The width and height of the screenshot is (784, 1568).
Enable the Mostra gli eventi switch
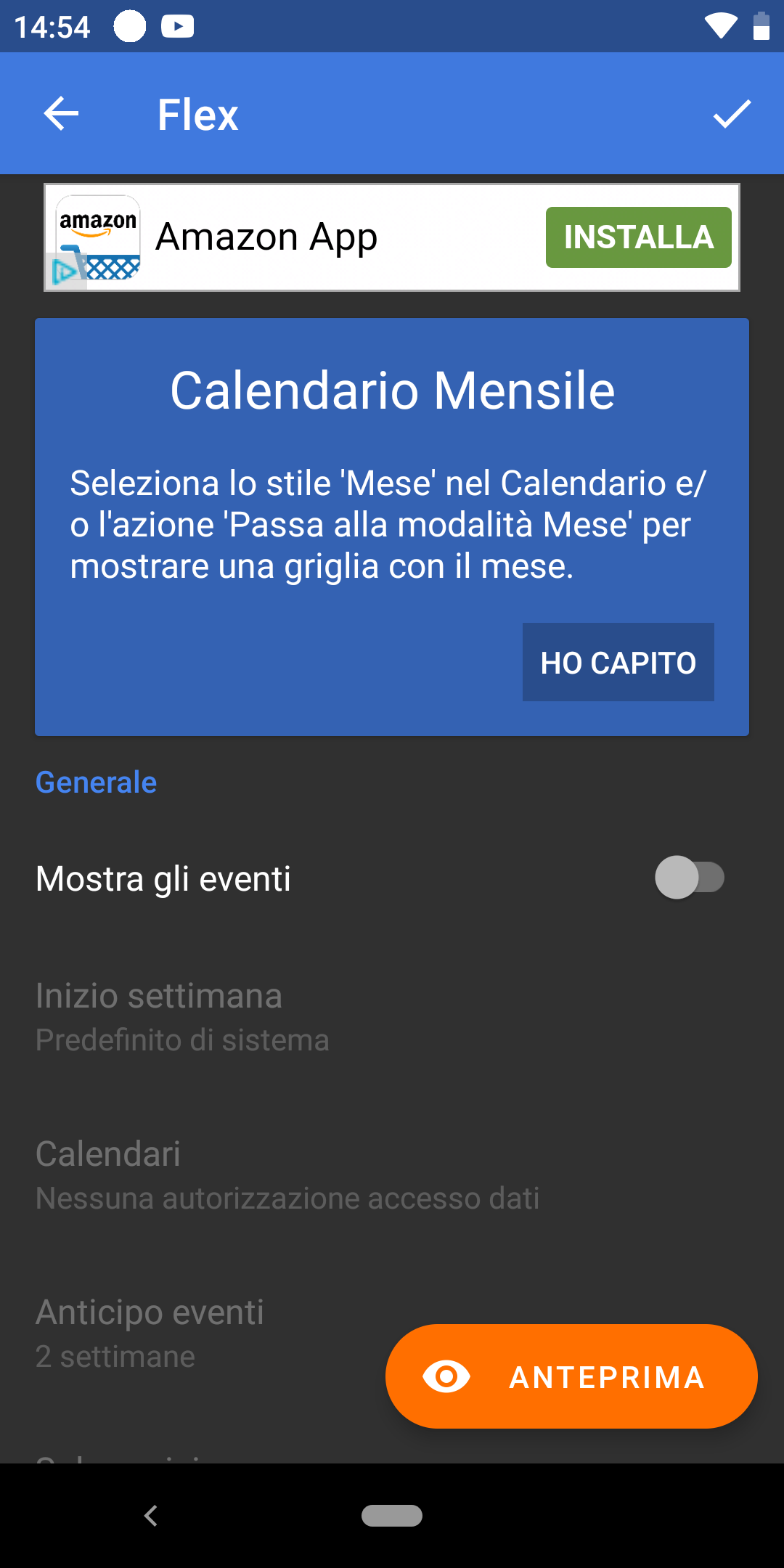[690, 878]
